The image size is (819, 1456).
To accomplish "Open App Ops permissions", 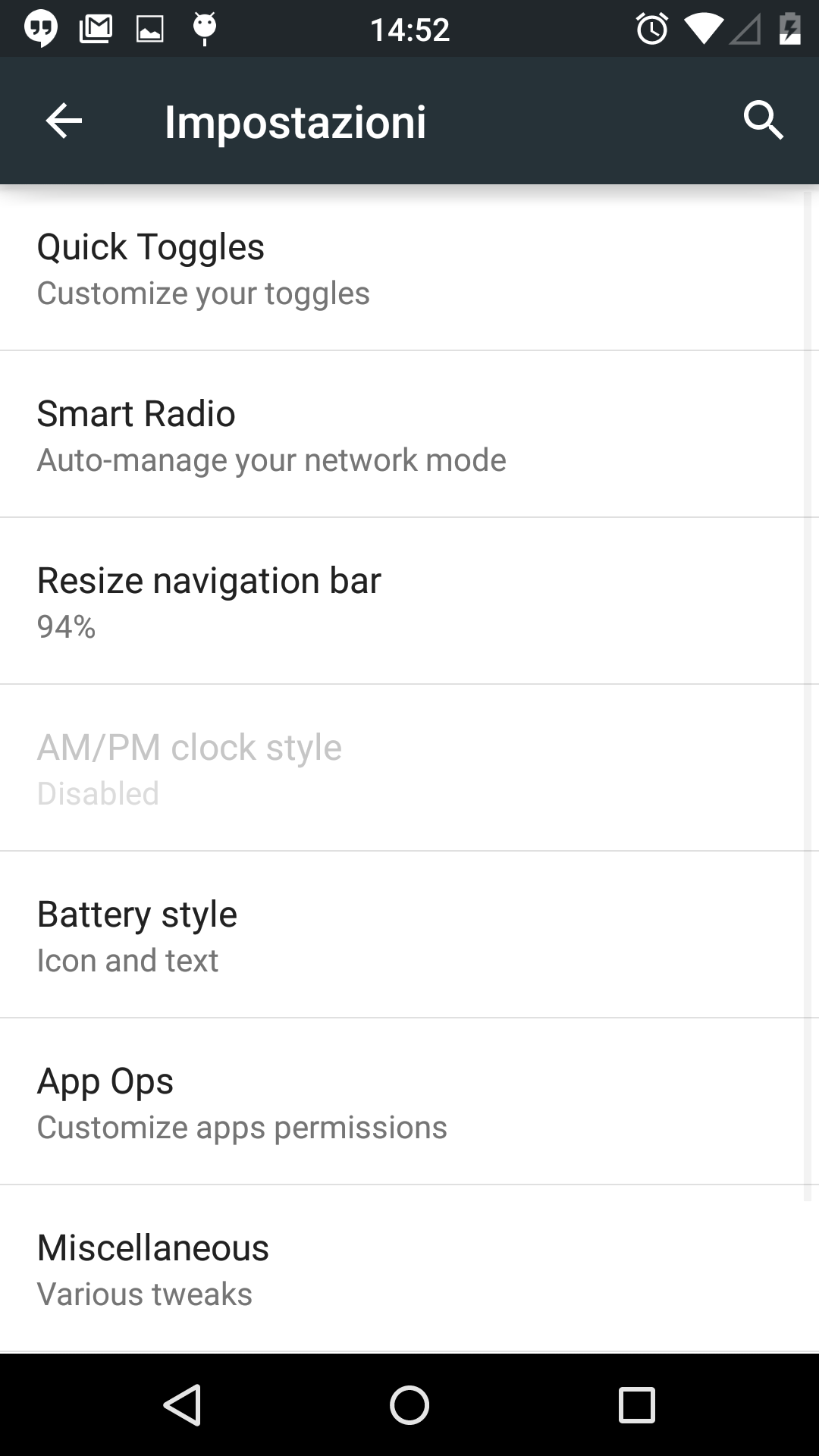I will coord(409,1102).
